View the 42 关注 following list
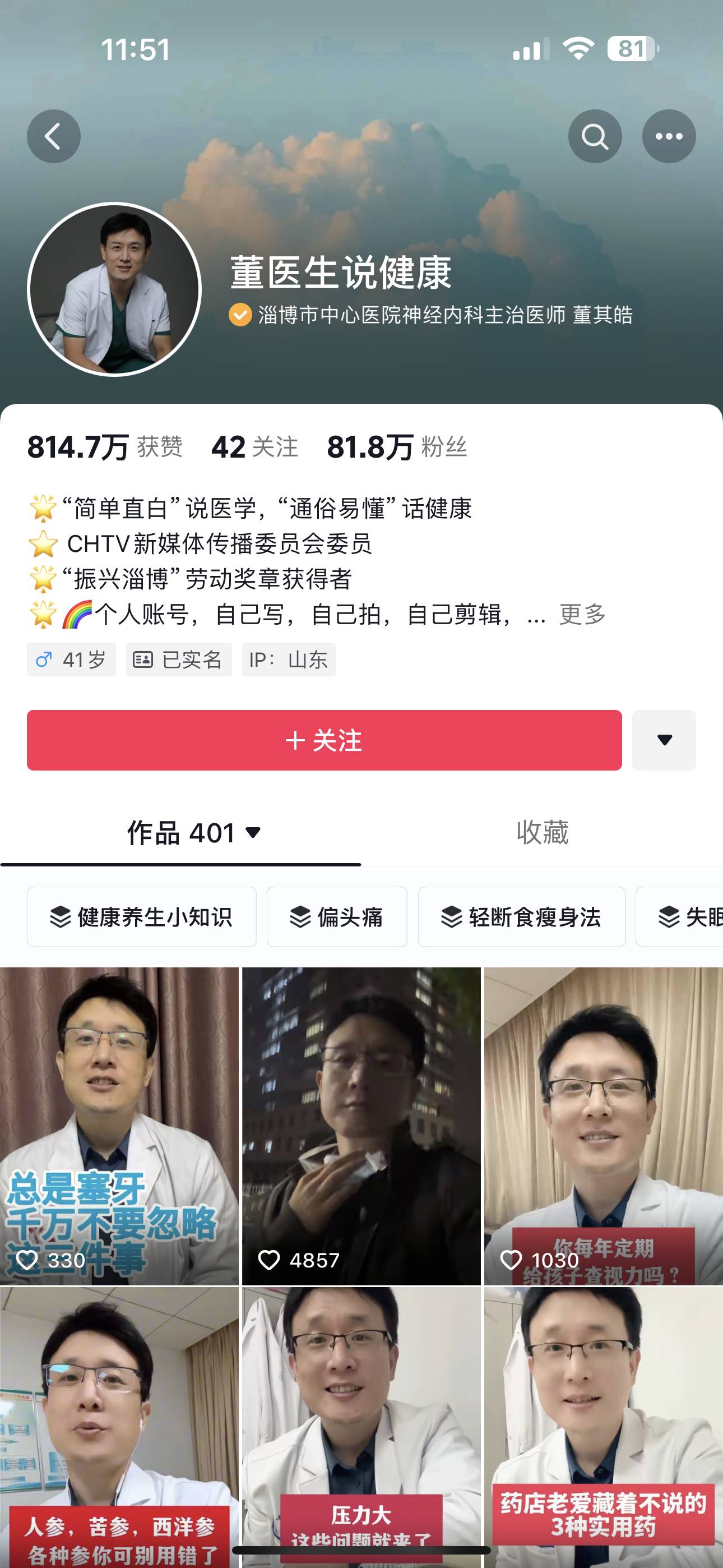 tap(254, 448)
